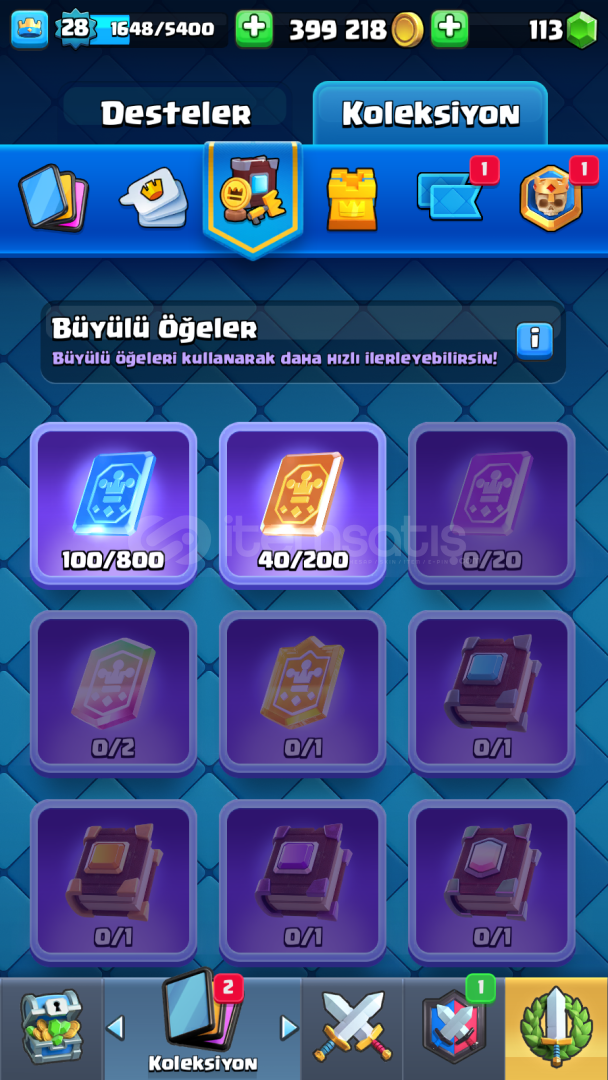Tap the plus button next to gold

[254, 29]
